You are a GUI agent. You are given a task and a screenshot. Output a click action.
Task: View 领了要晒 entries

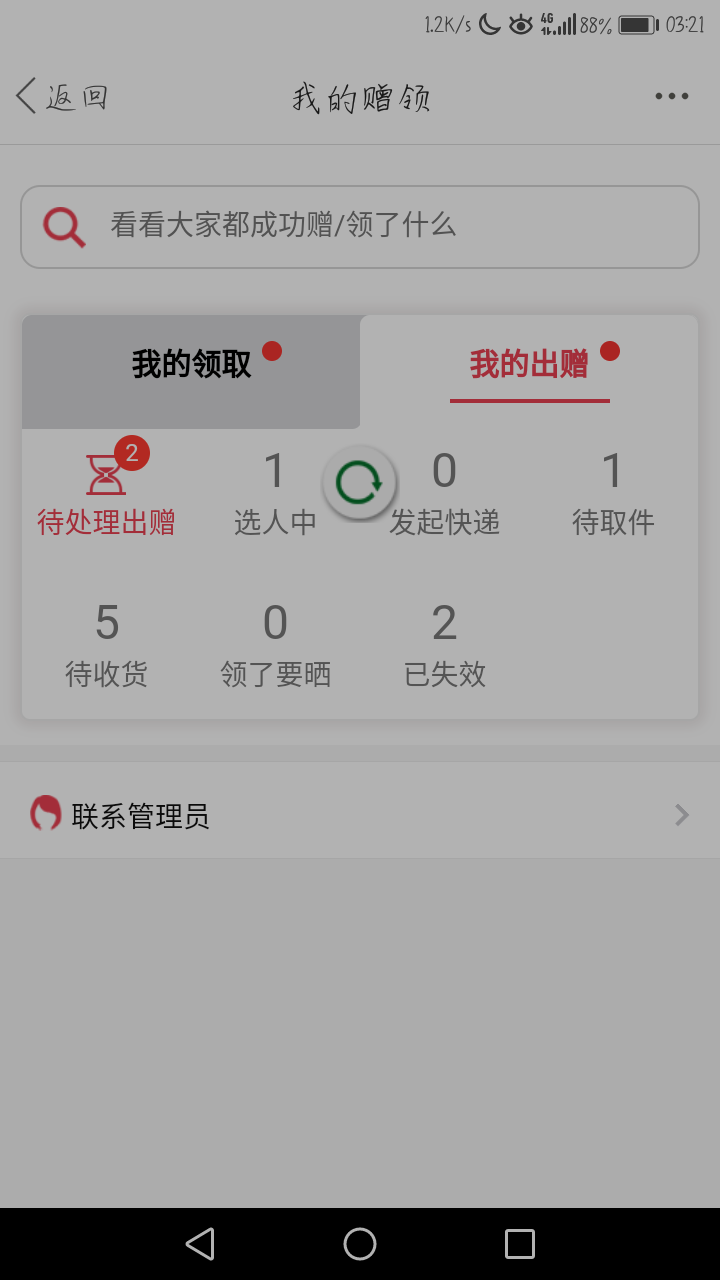tap(275, 647)
